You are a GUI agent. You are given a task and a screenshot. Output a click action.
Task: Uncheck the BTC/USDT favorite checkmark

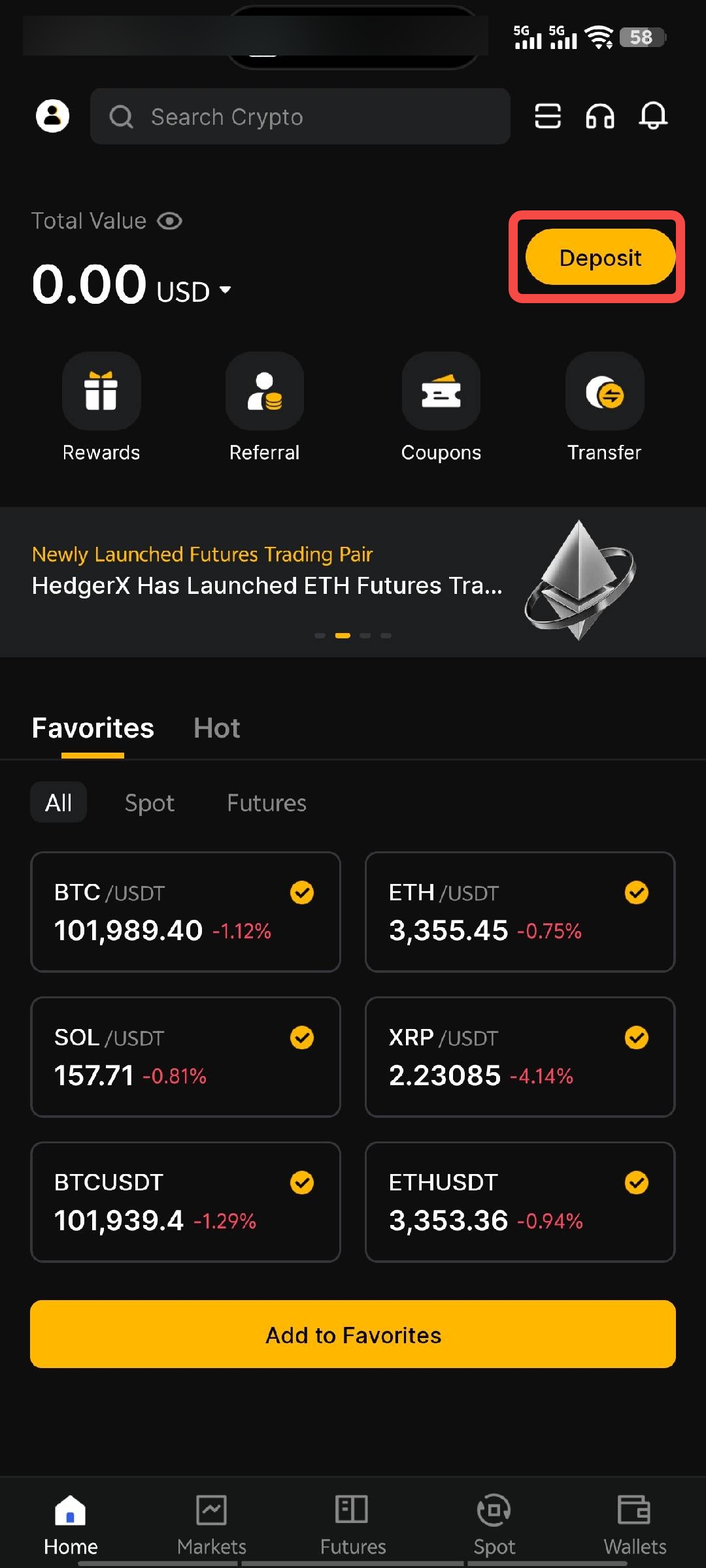302,892
